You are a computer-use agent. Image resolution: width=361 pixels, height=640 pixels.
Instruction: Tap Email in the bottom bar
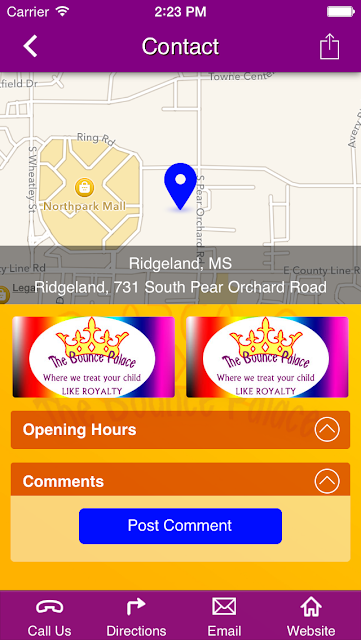tap(224, 616)
